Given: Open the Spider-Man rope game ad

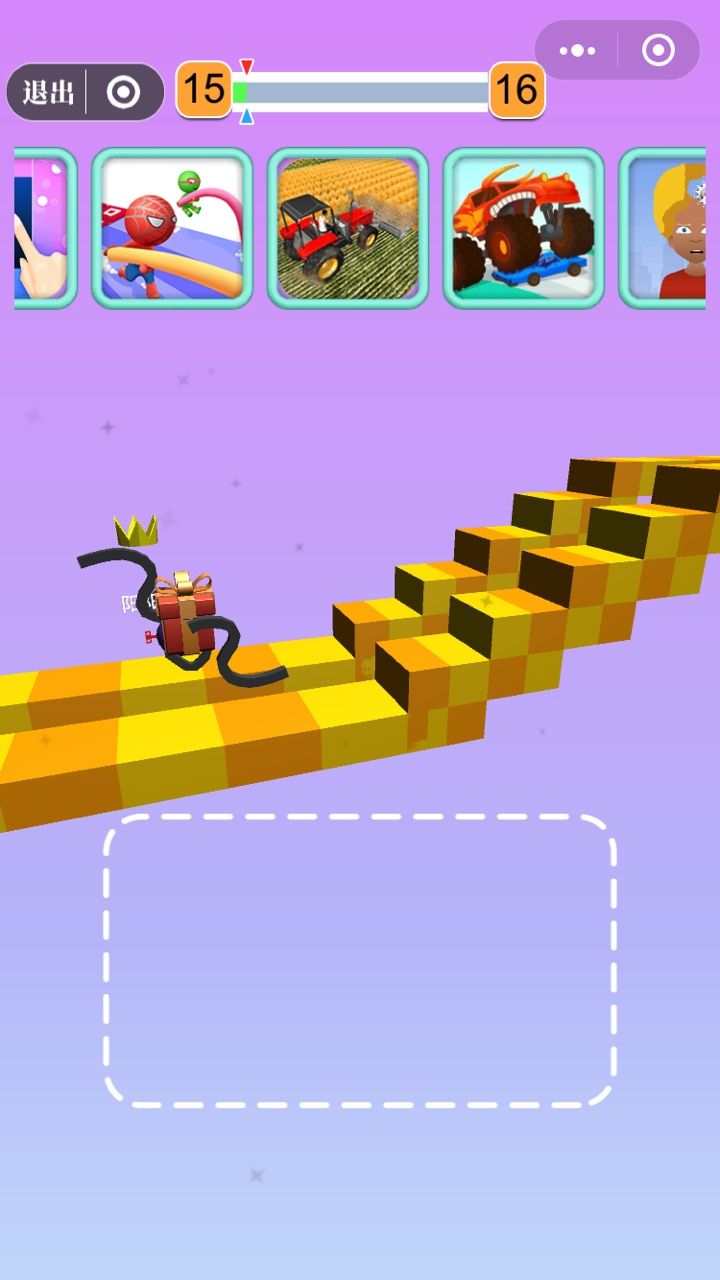Looking at the screenshot, I should coord(172,228).
